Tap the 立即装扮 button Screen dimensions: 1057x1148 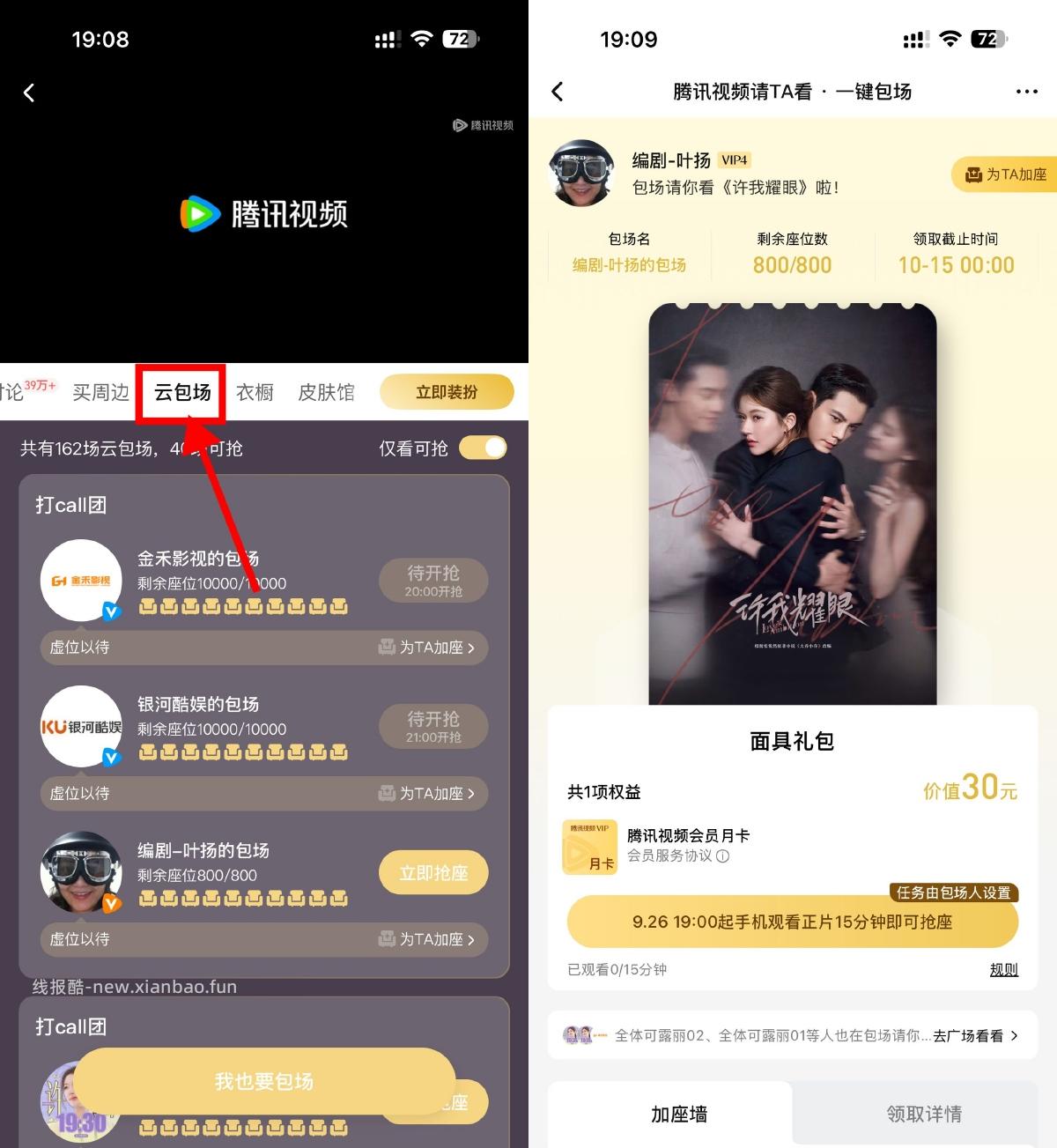point(447,392)
